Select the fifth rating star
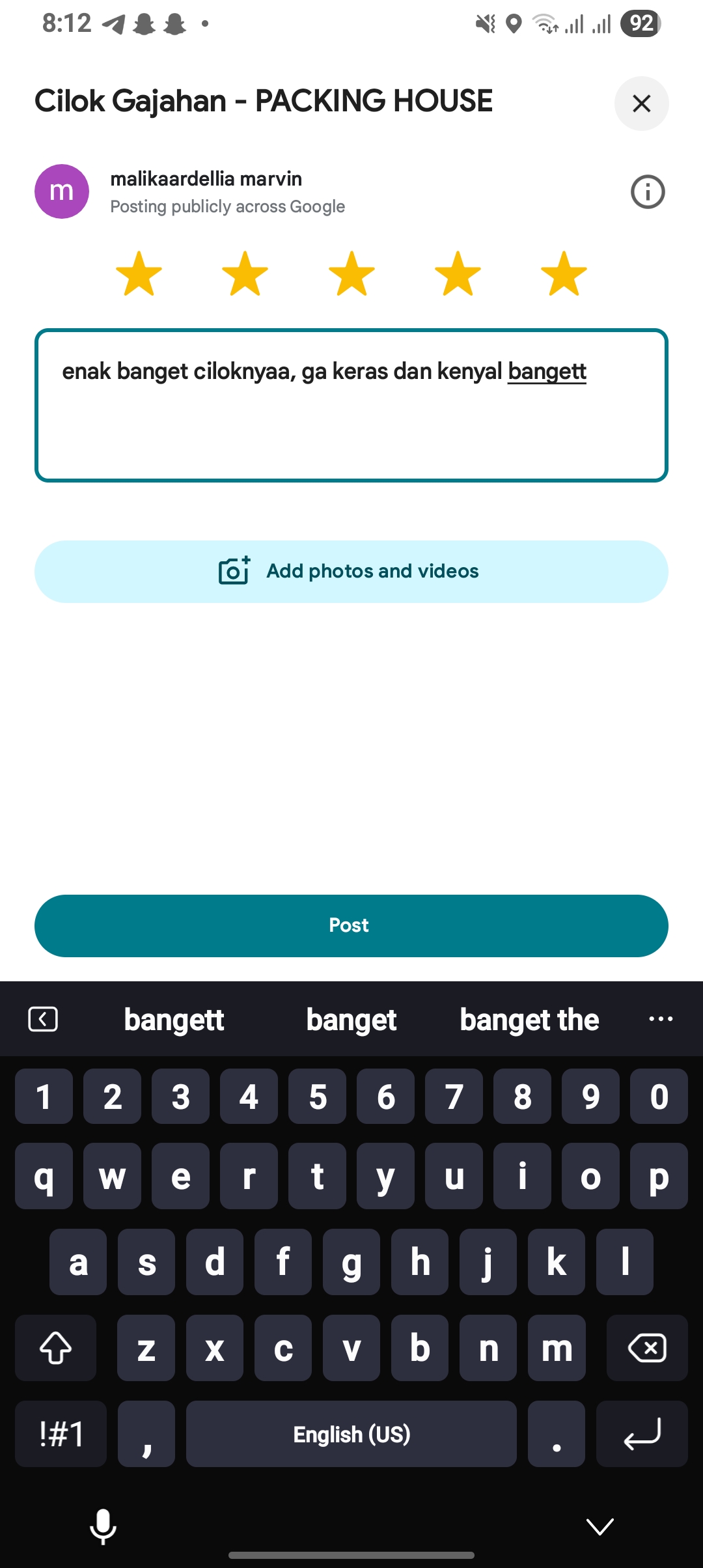The width and height of the screenshot is (703, 1568). pyautogui.click(x=564, y=274)
